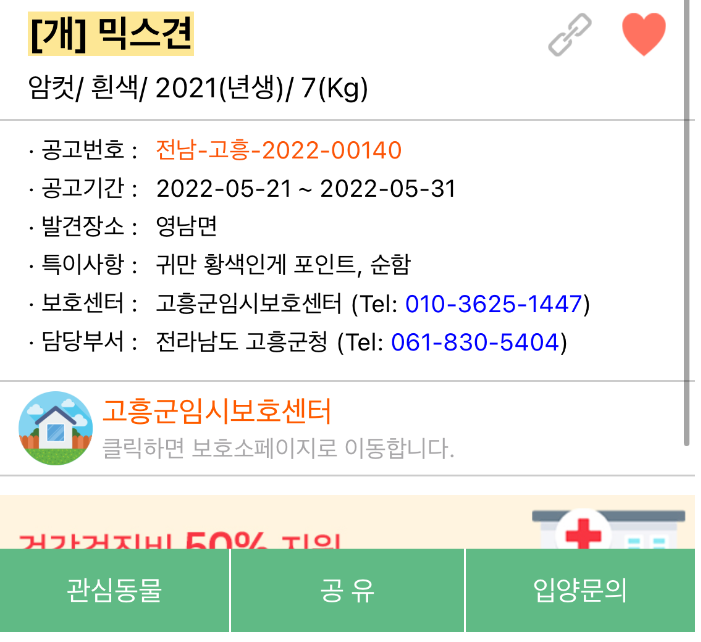The image size is (701, 642).
Task: Call department at 061-830-5404
Action: point(475,343)
